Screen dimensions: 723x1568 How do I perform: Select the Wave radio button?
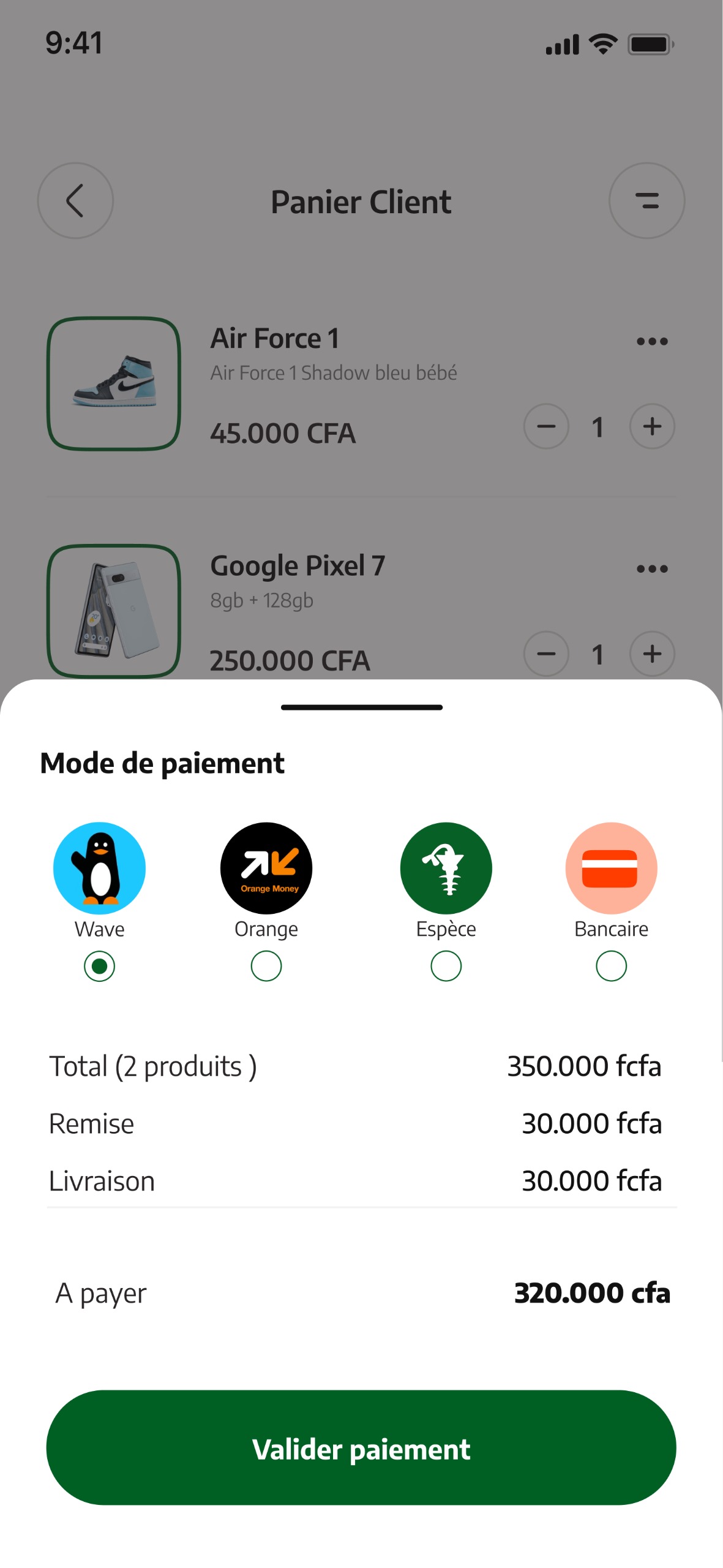pos(99,965)
